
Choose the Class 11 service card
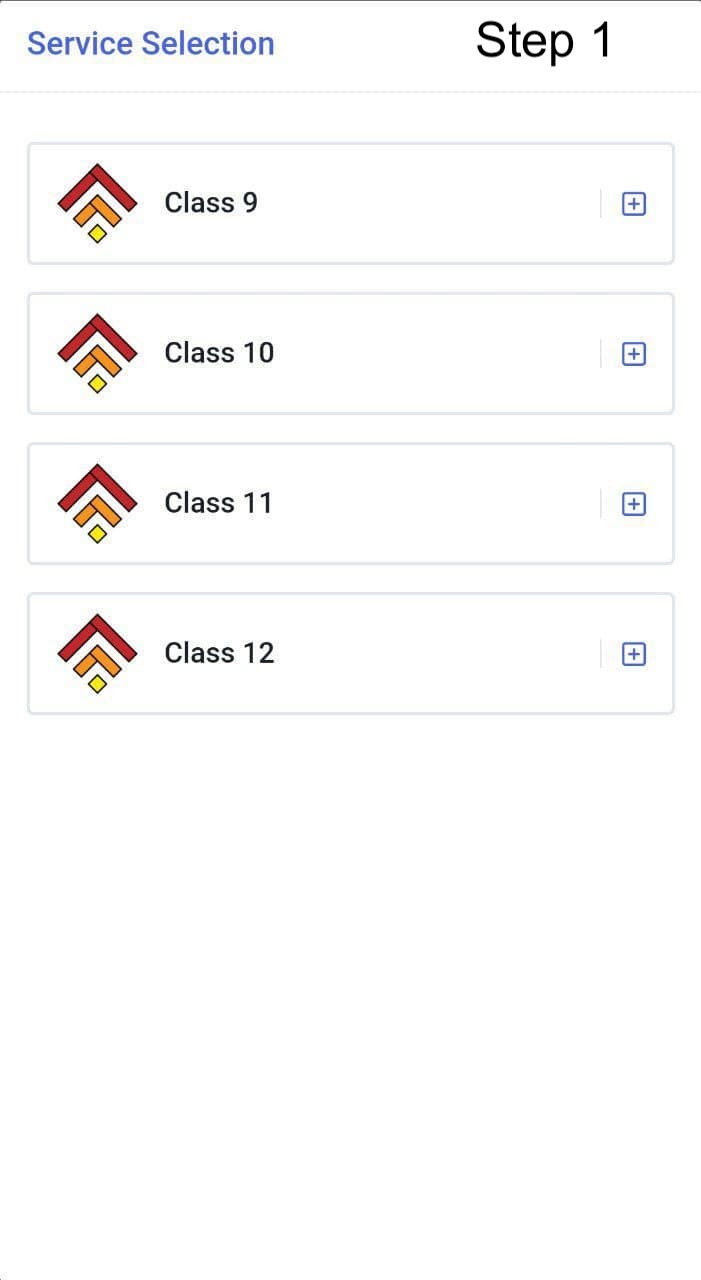tap(300, 503)
